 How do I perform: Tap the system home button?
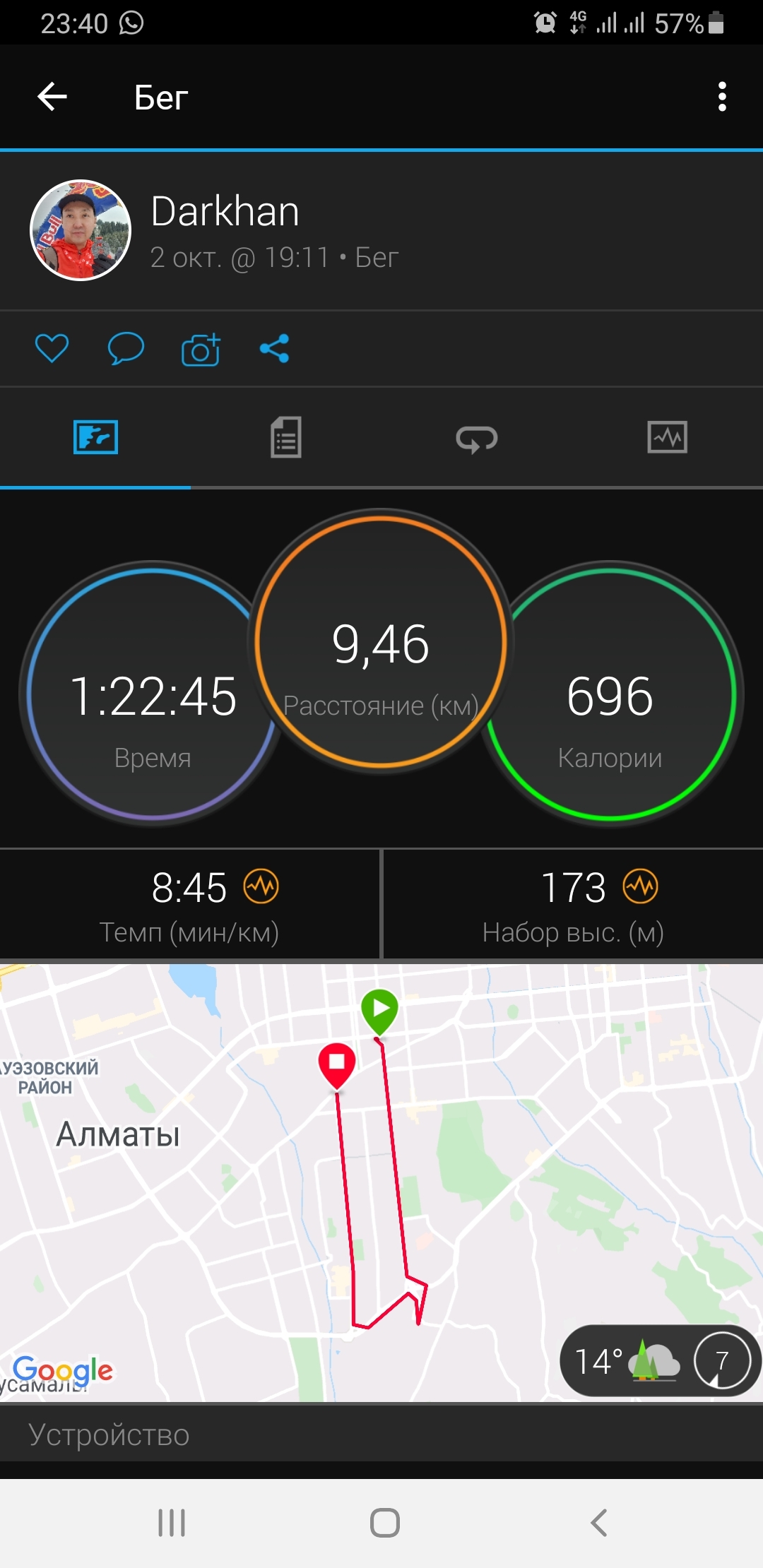pos(384,1522)
